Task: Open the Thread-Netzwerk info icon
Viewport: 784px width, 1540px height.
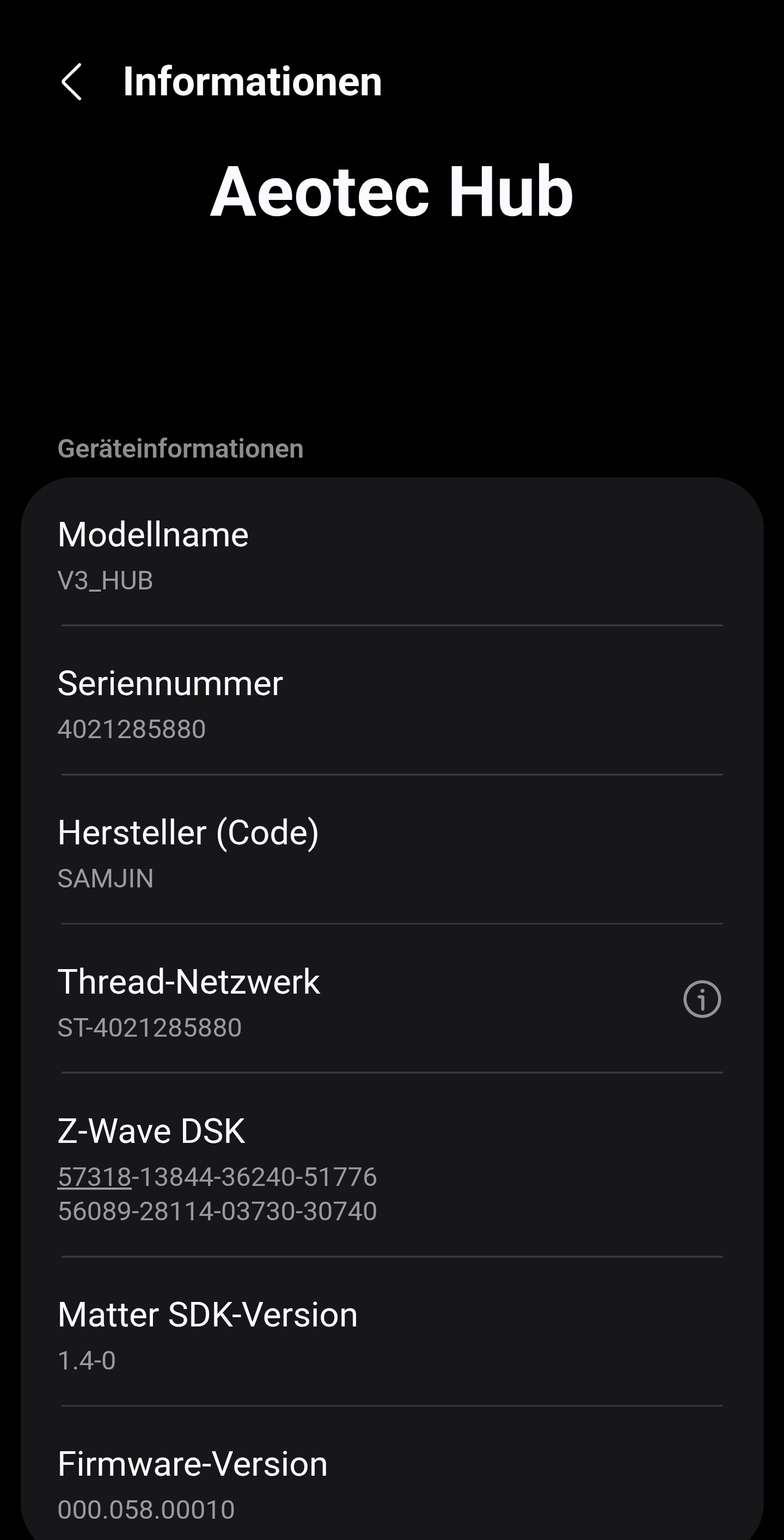Action: click(x=702, y=999)
